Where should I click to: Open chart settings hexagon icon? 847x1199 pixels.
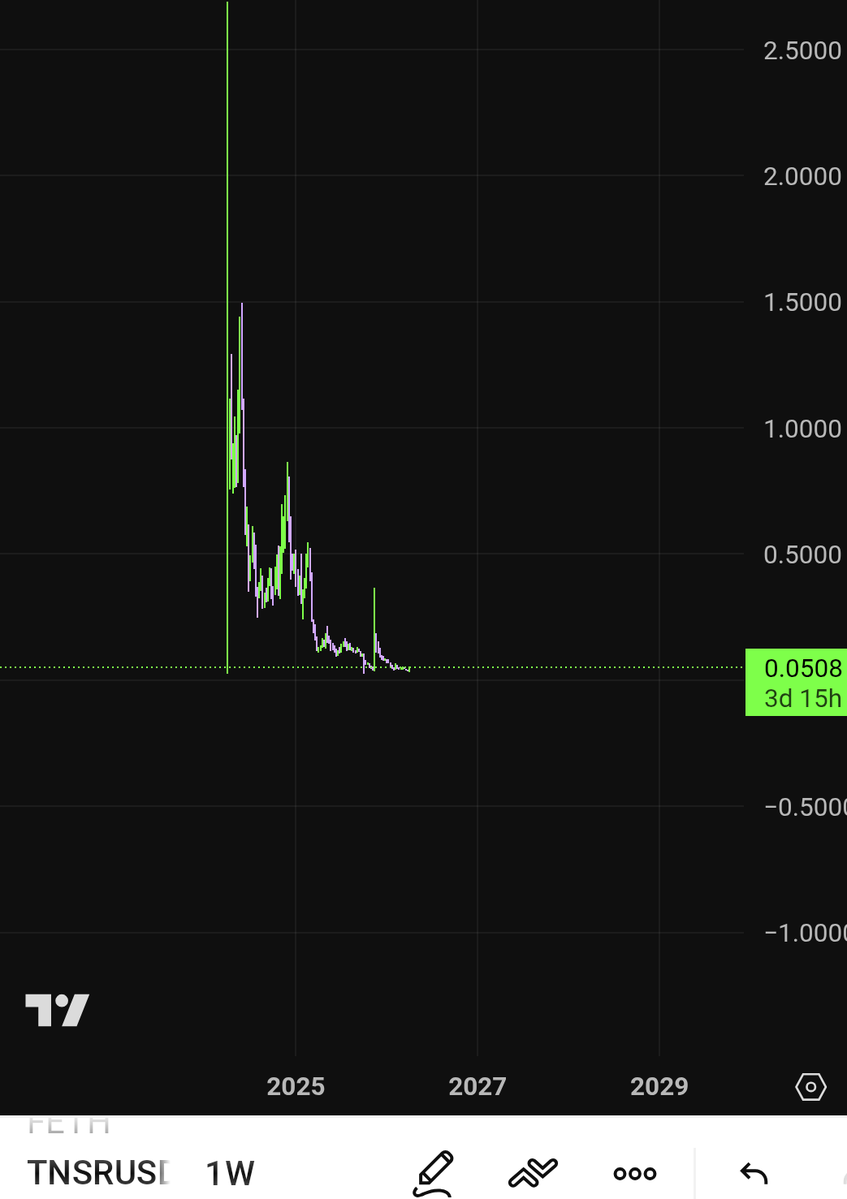tap(811, 1086)
